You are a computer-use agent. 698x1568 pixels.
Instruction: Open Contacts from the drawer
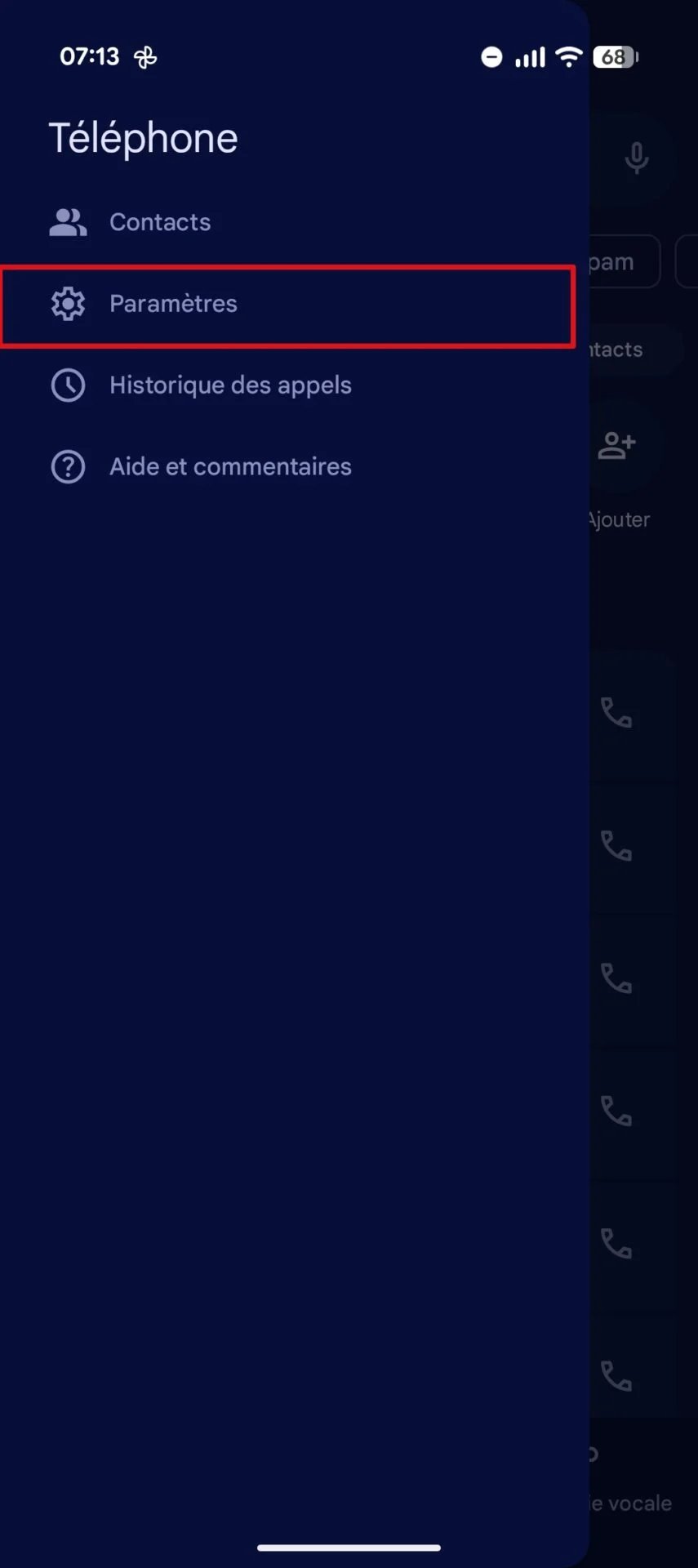tap(160, 222)
